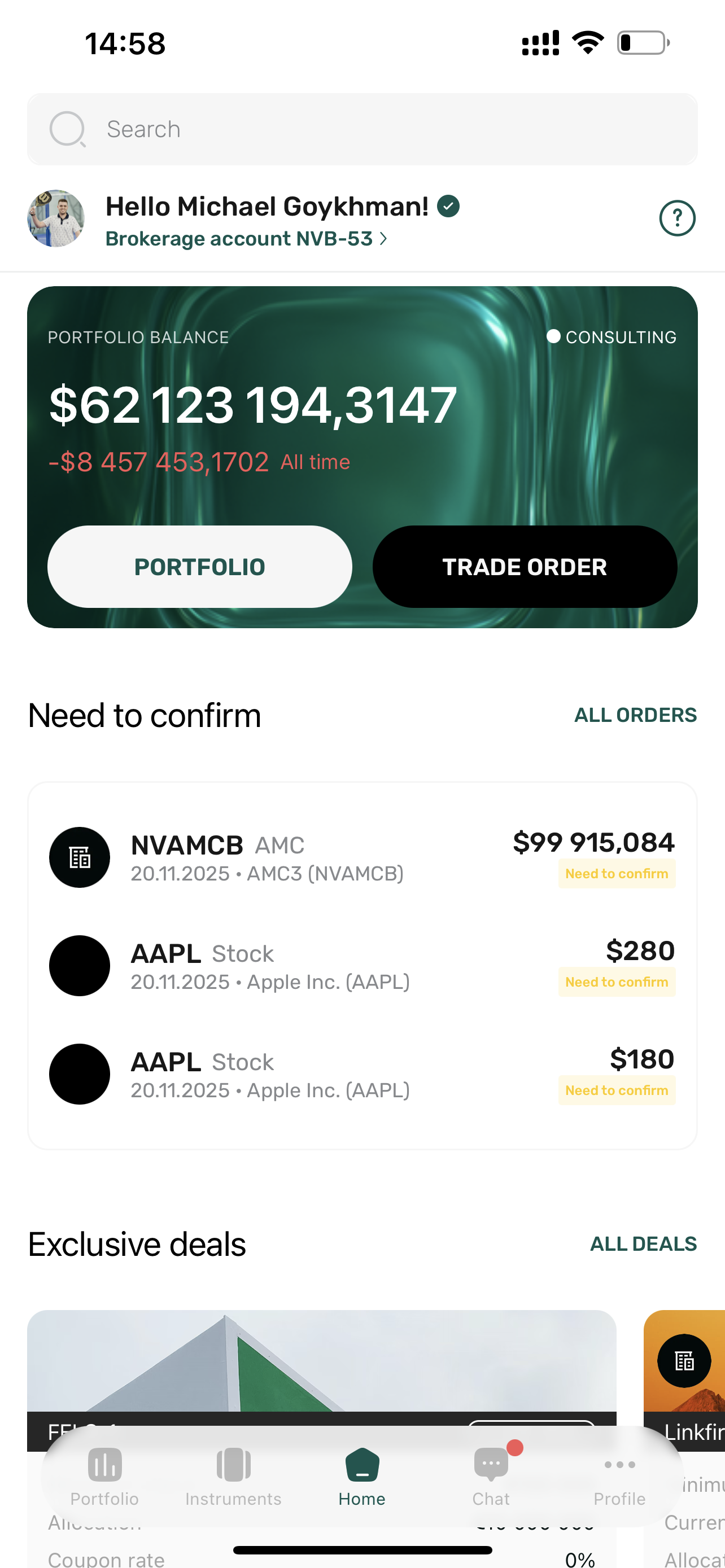View All Deals
This screenshot has width=725, height=1568.
pyautogui.click(x=644, y=1243)
